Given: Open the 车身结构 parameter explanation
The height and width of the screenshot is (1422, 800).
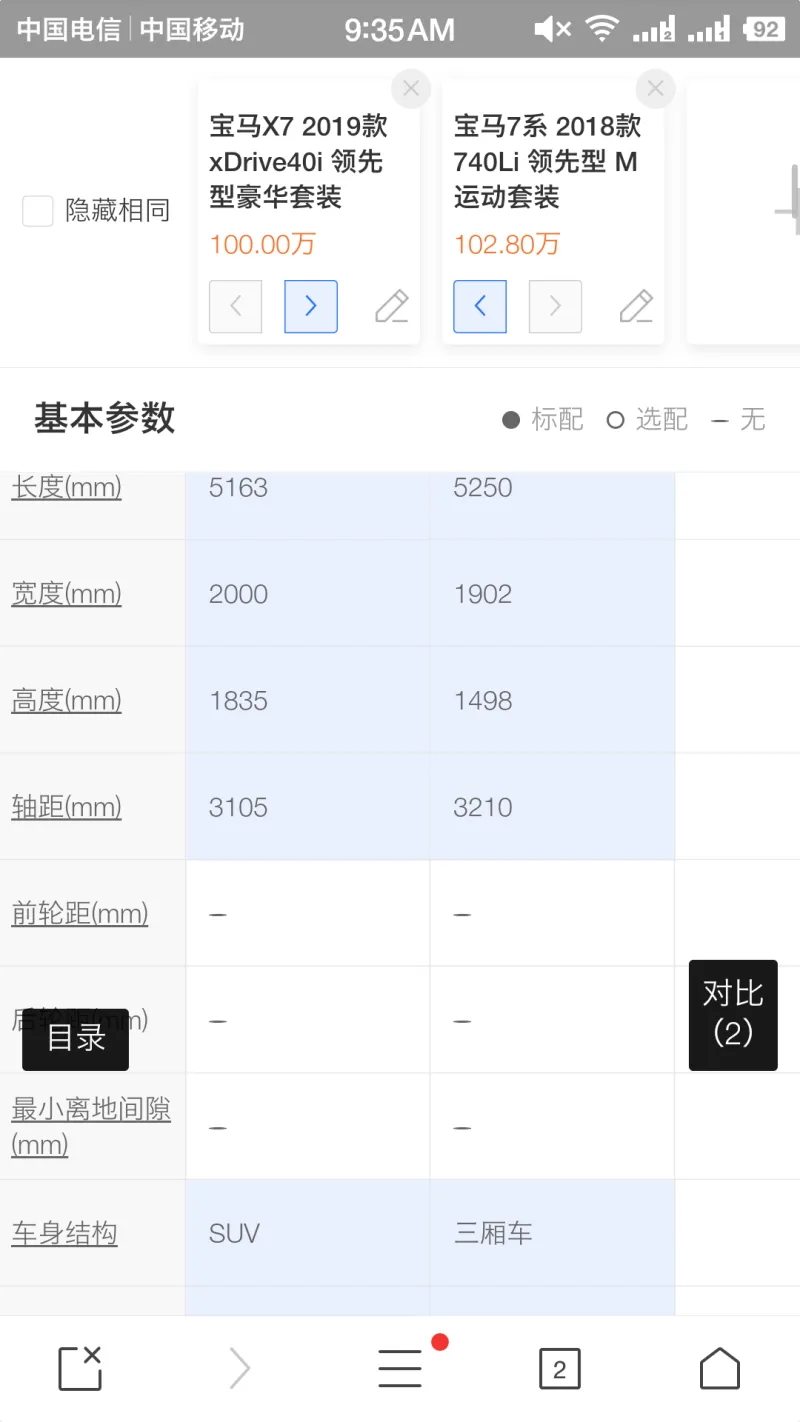Looking at the screenshot, I should (x=64, y=1233).
